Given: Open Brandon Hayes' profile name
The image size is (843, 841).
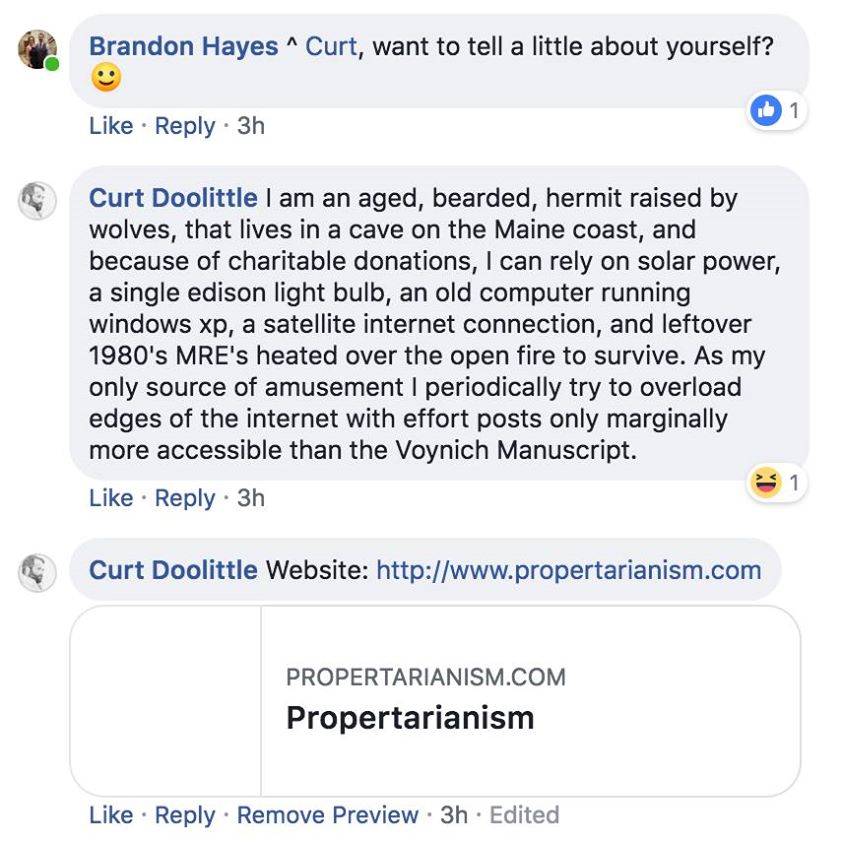Looking at the screenshot, I should 183,46.
